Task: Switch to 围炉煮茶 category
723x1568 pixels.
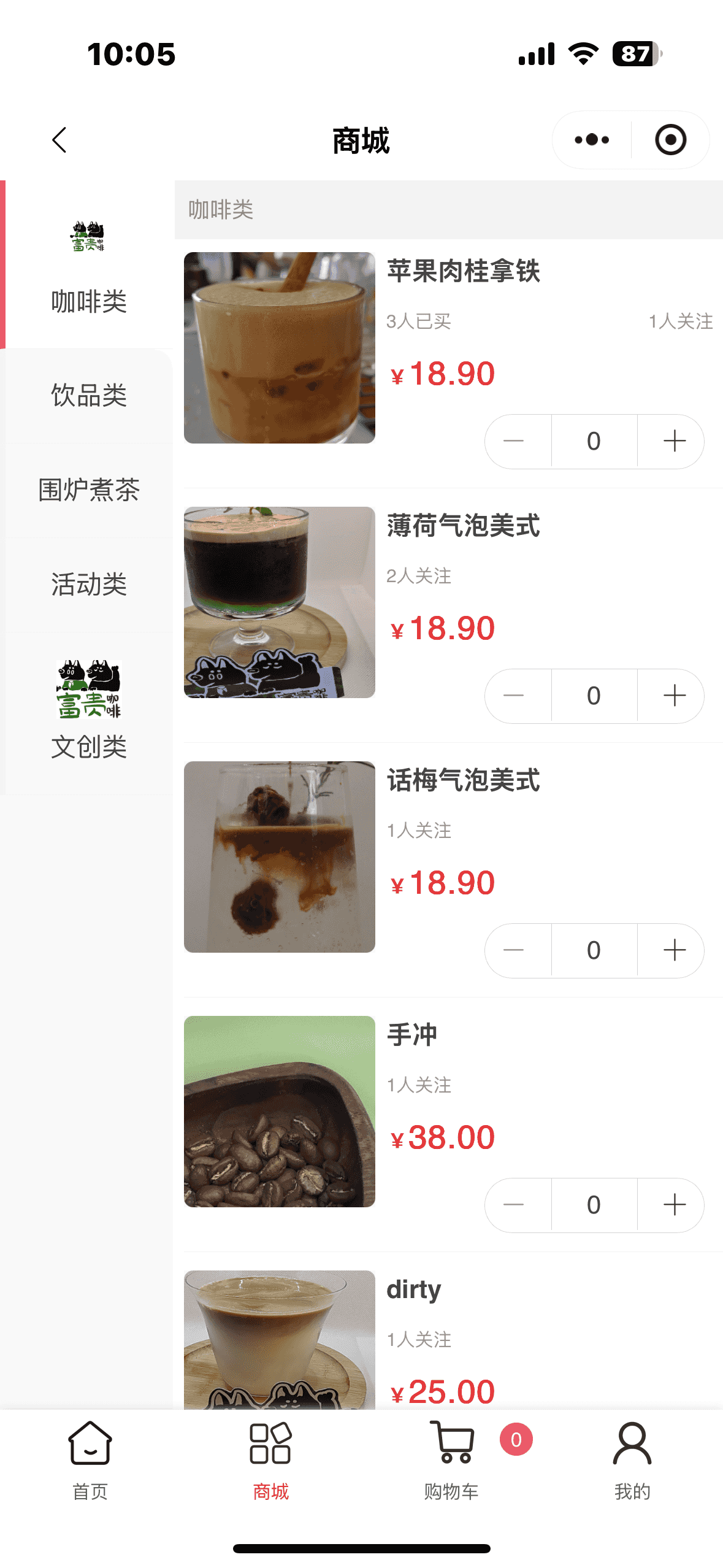Action: (x=89, y=490)
